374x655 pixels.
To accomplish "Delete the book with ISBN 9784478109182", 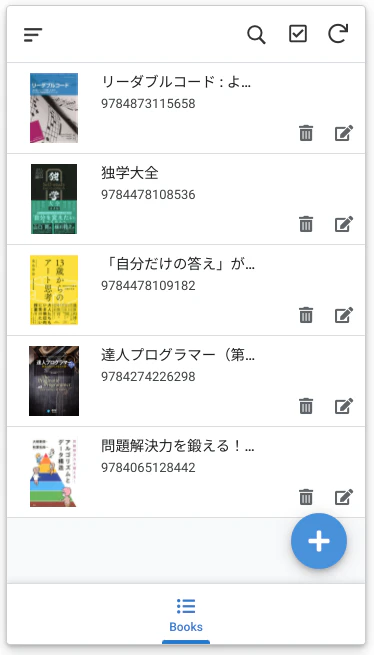I will pos(306,315).
